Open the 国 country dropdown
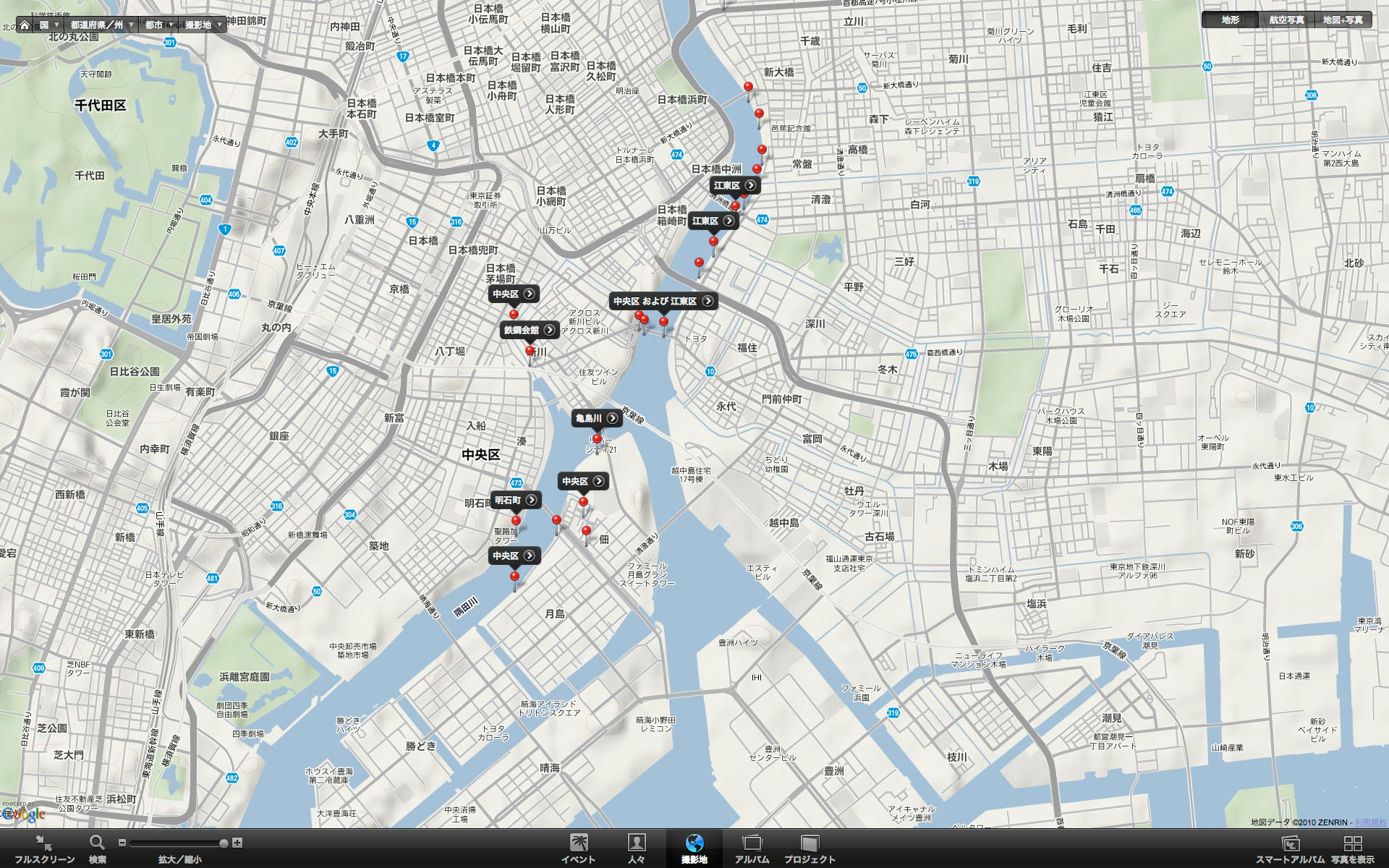1389x868 pixels. point(49,25)
